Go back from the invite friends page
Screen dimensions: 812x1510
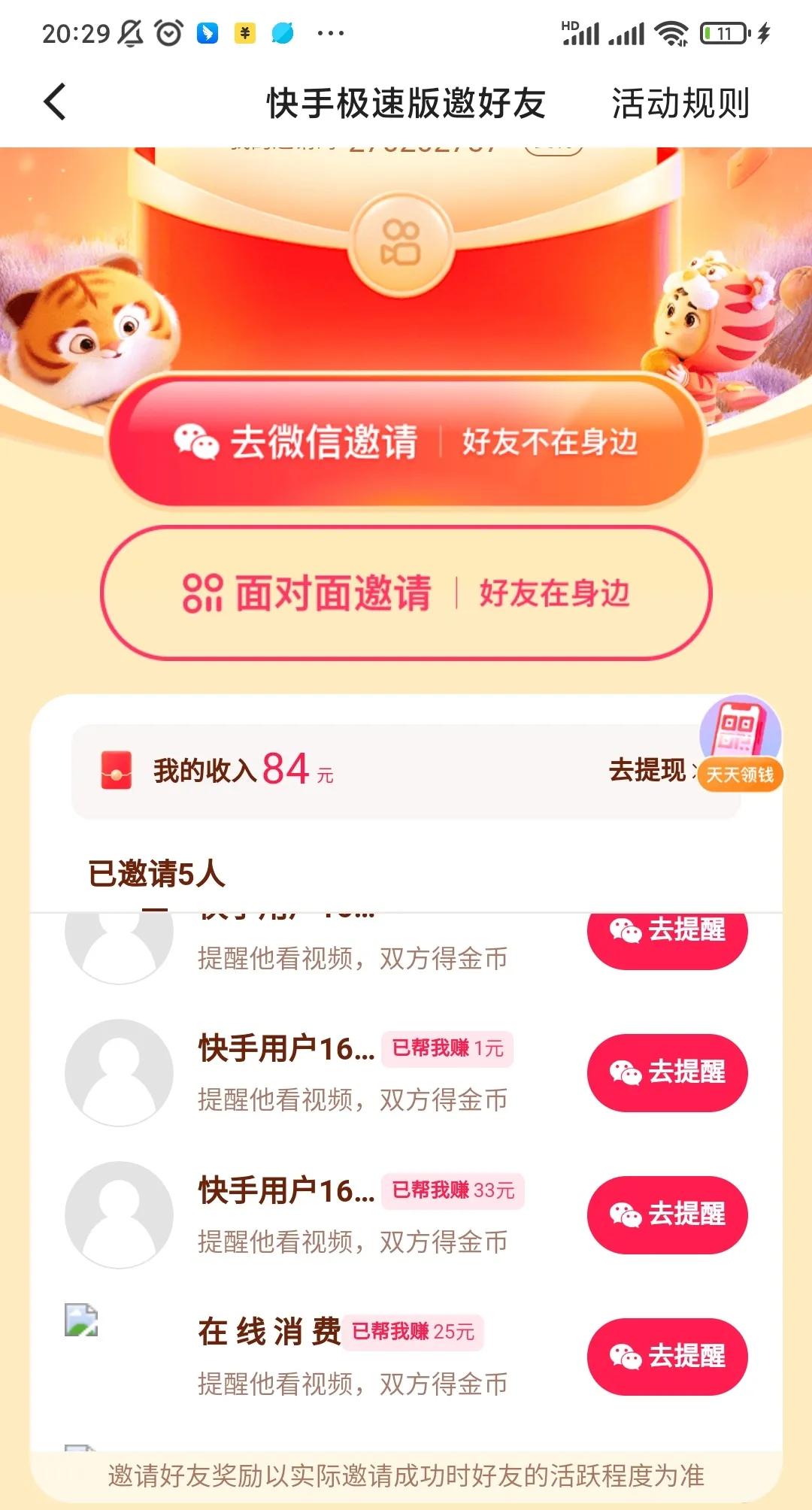pyautogui.click(x=56, y=102)
